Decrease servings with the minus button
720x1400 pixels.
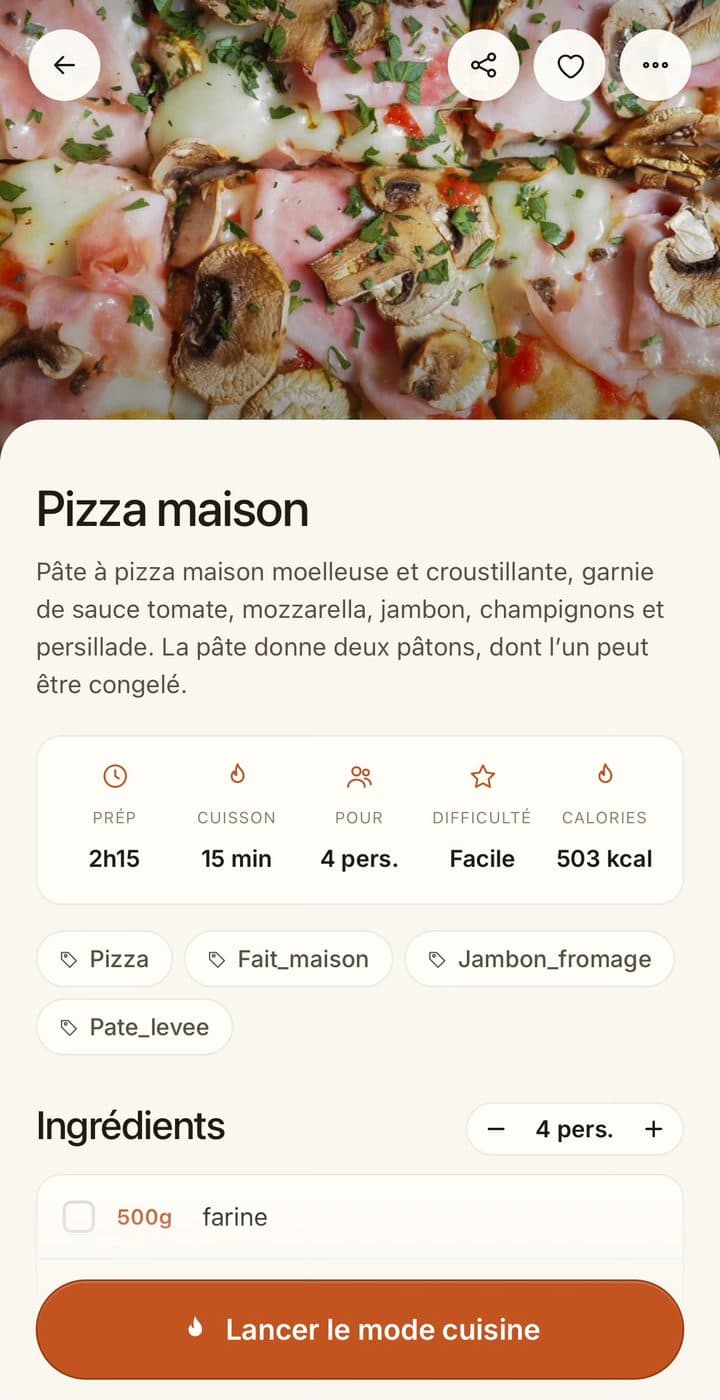(496, 1129)
